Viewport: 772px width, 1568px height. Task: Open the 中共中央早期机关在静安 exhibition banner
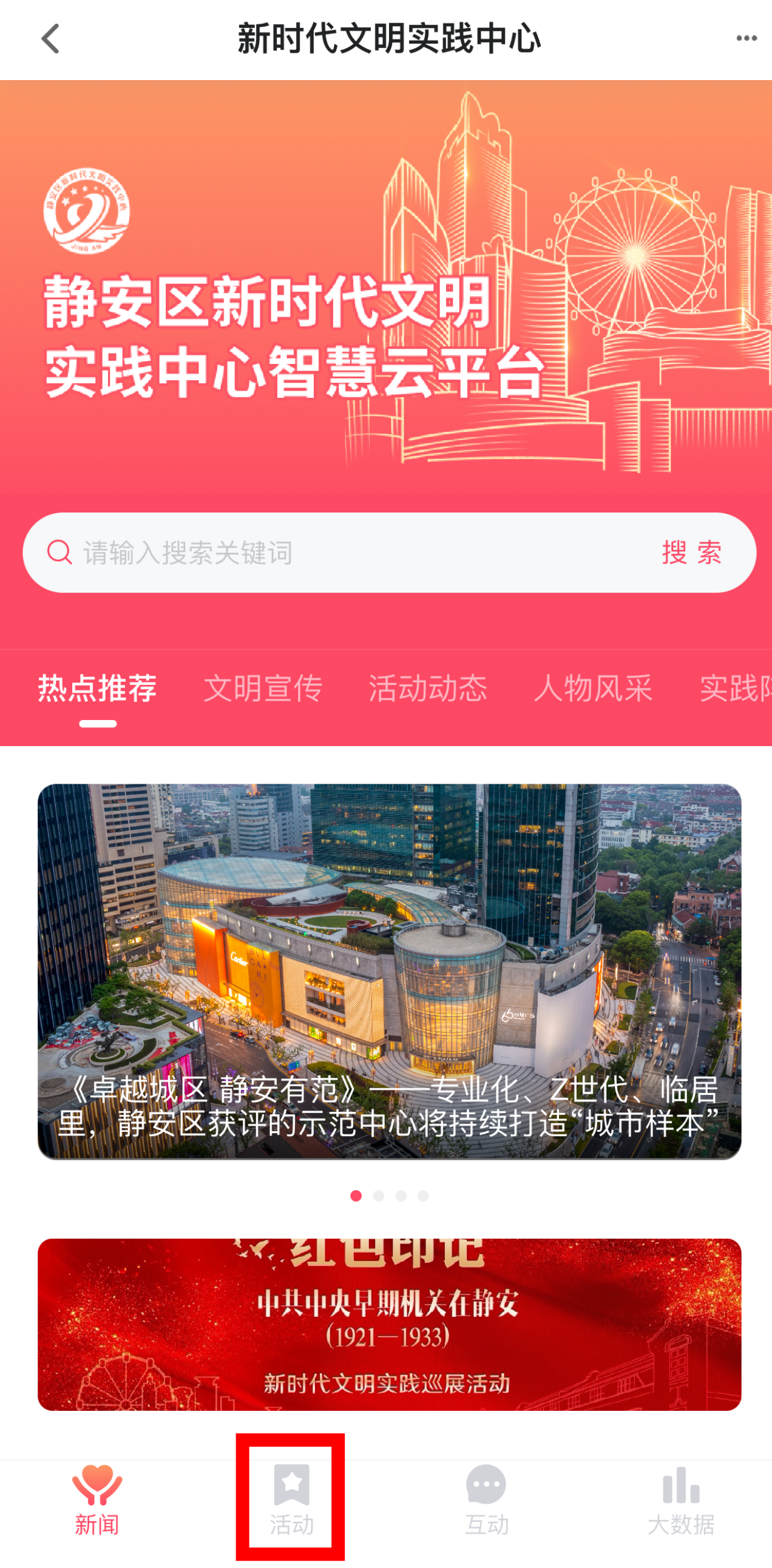click(x=389, y=1325)
